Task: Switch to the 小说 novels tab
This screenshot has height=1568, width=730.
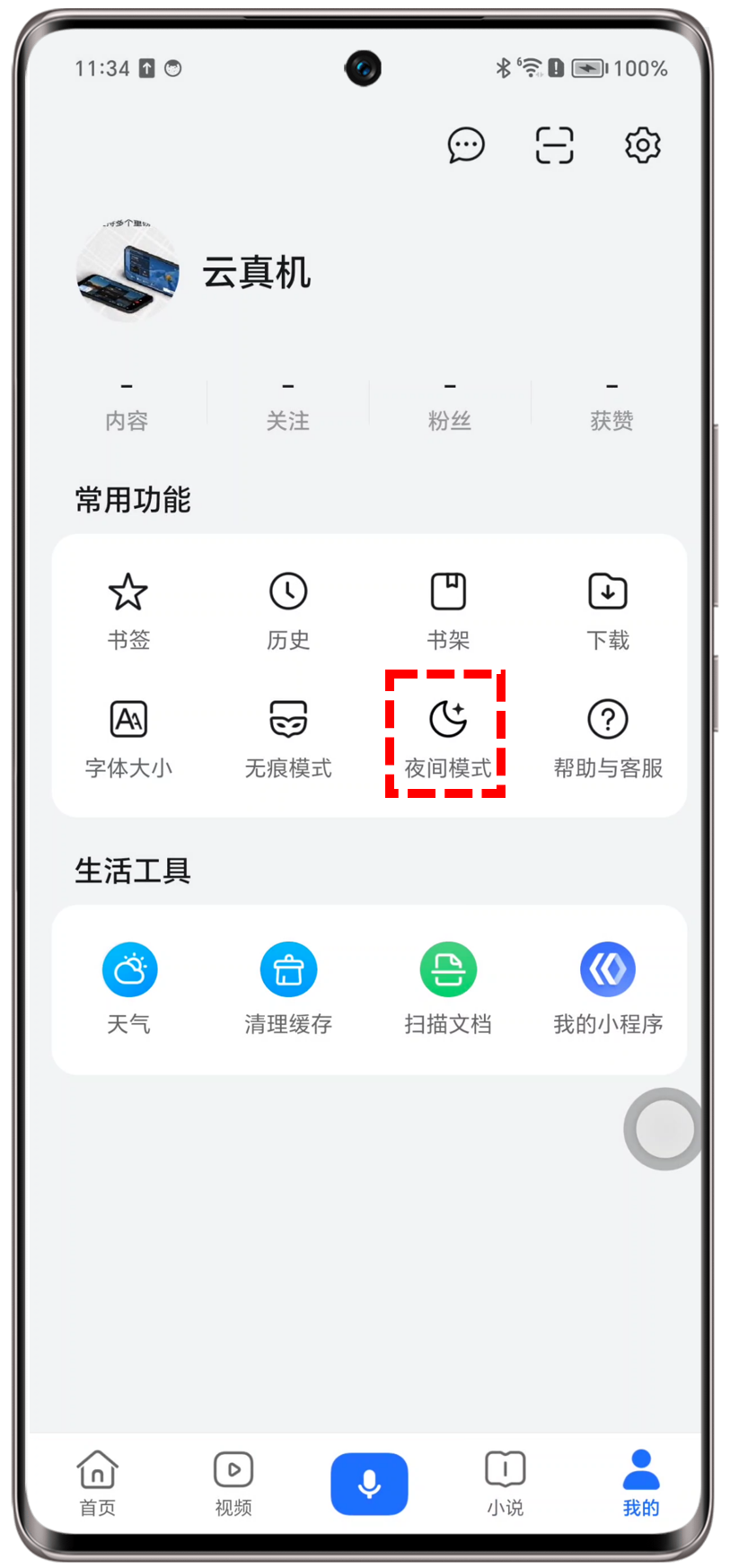Action: pos(505,1483)
